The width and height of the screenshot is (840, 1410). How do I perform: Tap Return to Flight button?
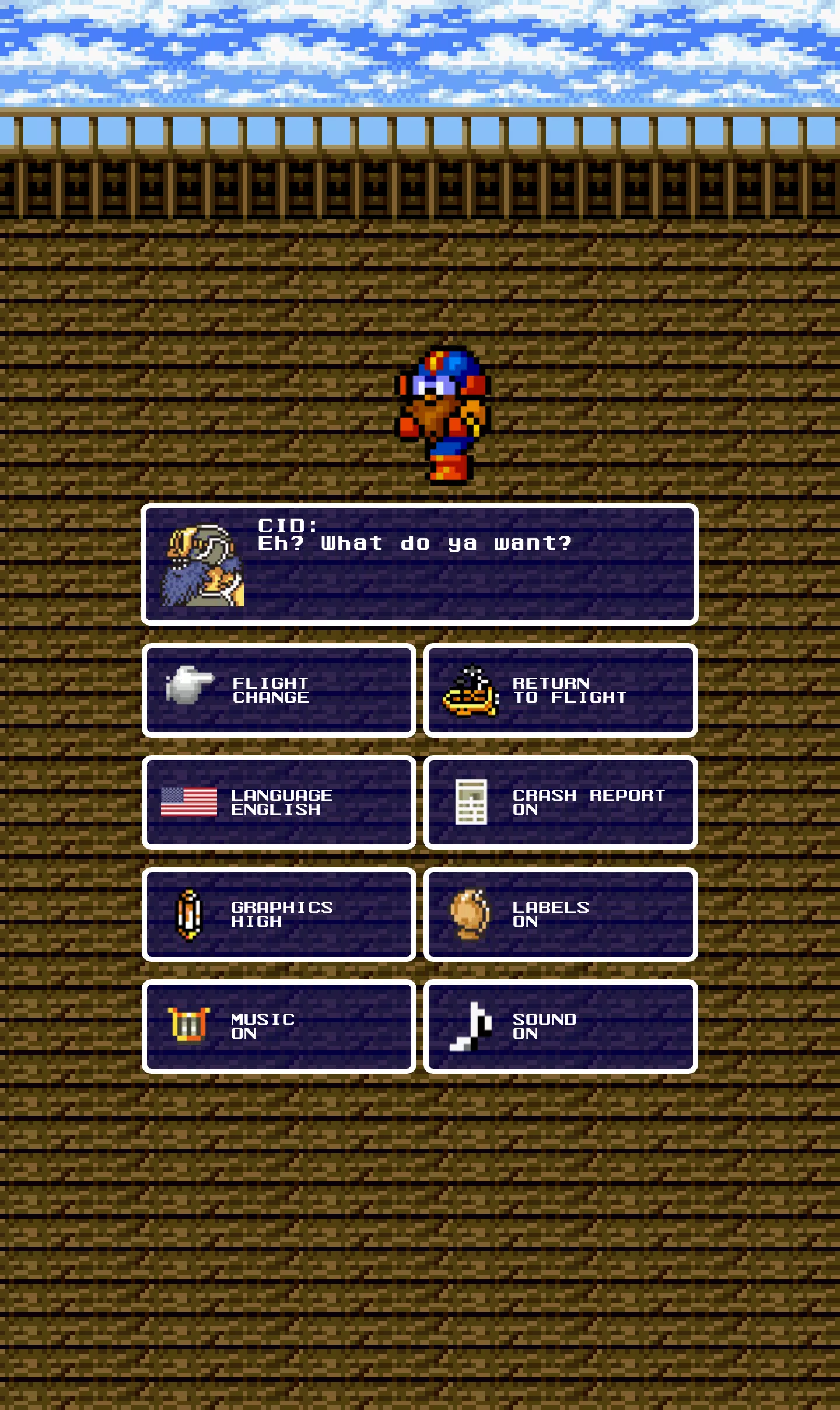pos(561,690)
